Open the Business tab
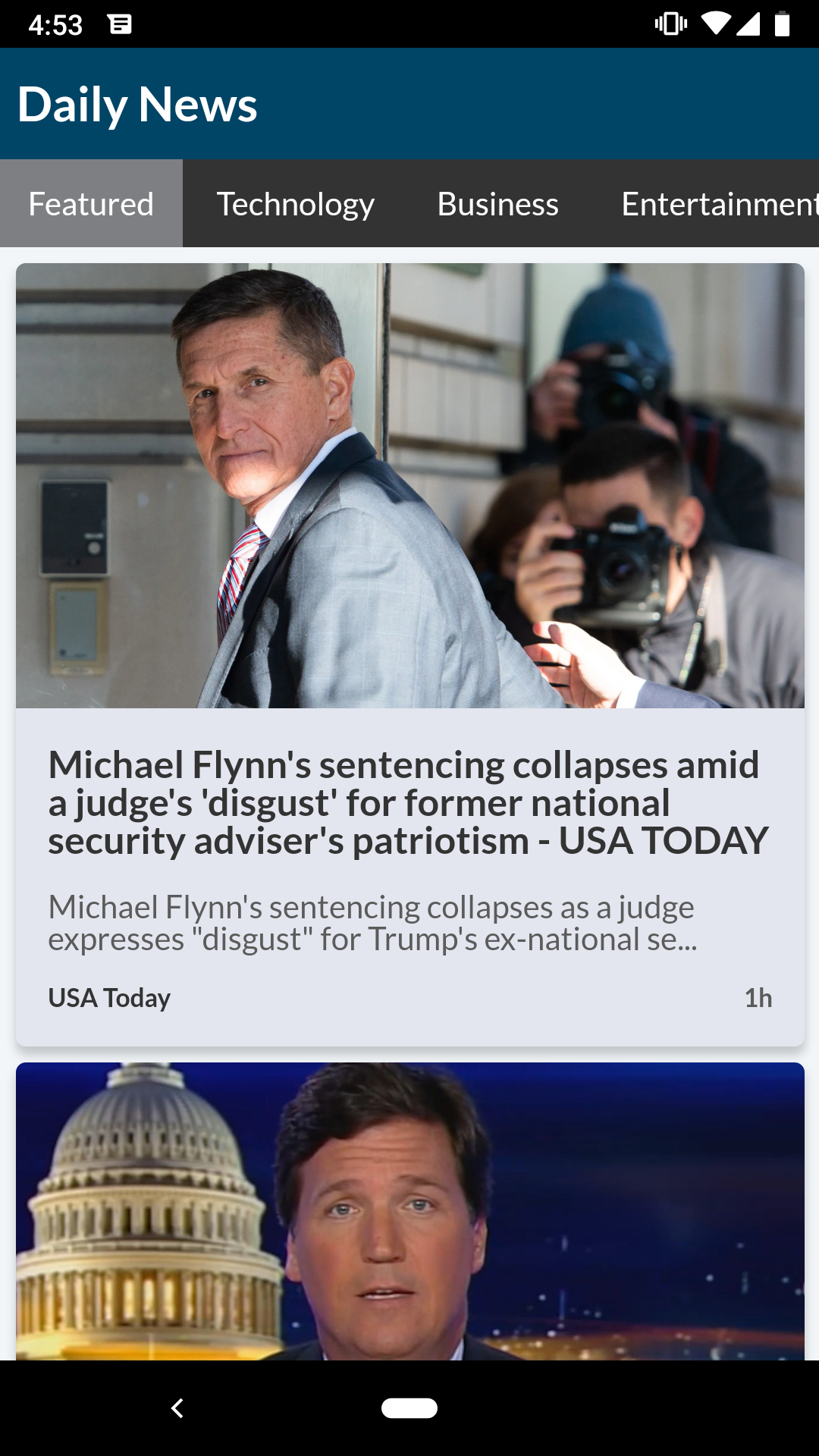 pyautogui.click(x=497, y=203)
